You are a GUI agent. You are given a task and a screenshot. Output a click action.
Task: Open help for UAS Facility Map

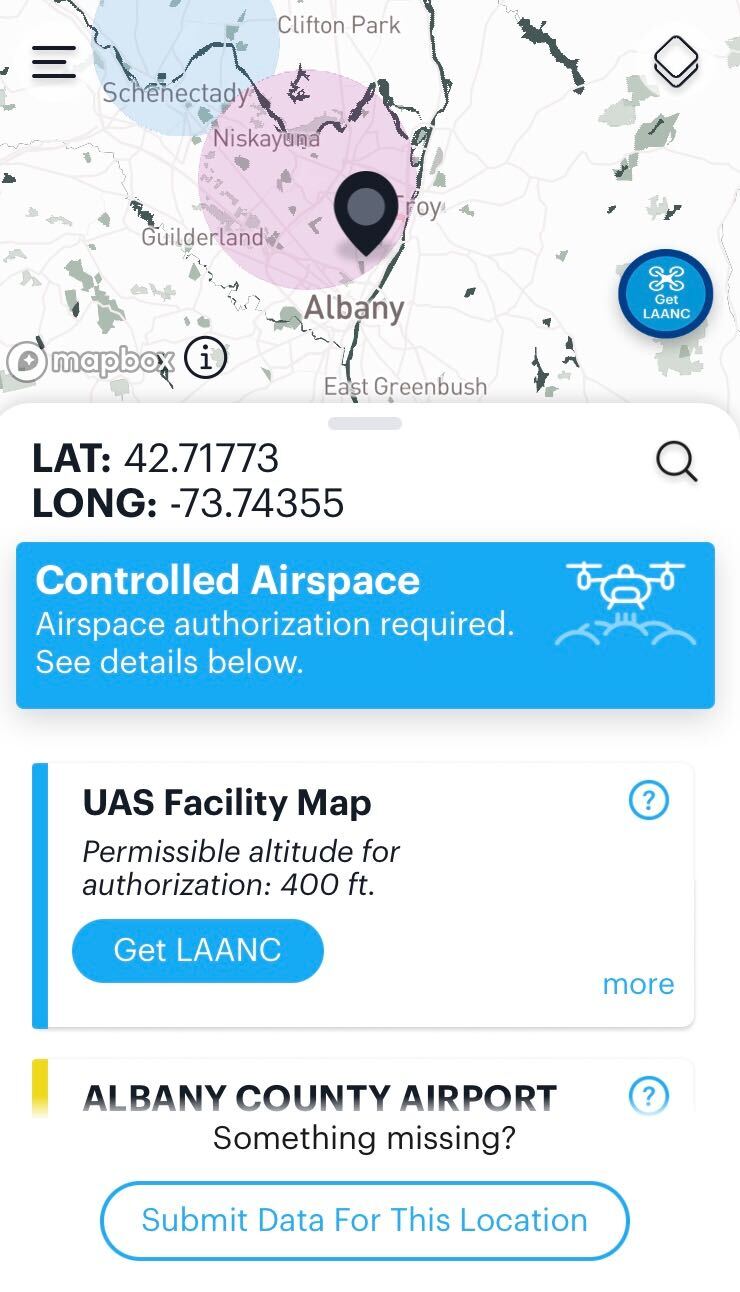click(x=648, y=800)
